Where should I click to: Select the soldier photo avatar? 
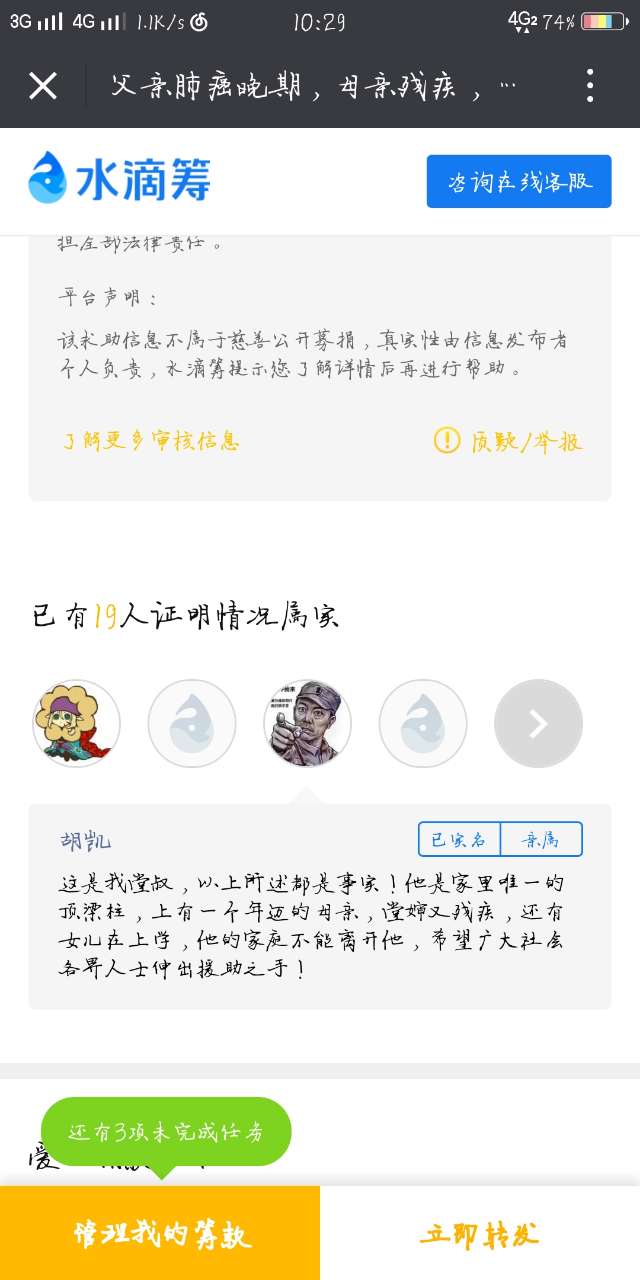click(x=308, y=723)
